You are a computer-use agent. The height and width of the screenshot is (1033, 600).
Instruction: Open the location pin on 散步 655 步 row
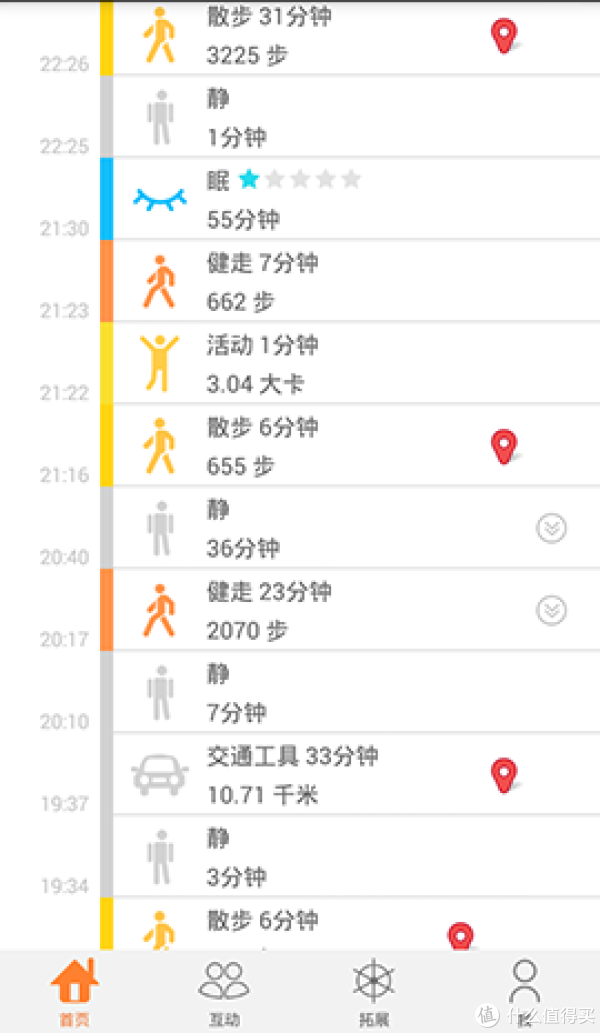[x=504, y=447]
